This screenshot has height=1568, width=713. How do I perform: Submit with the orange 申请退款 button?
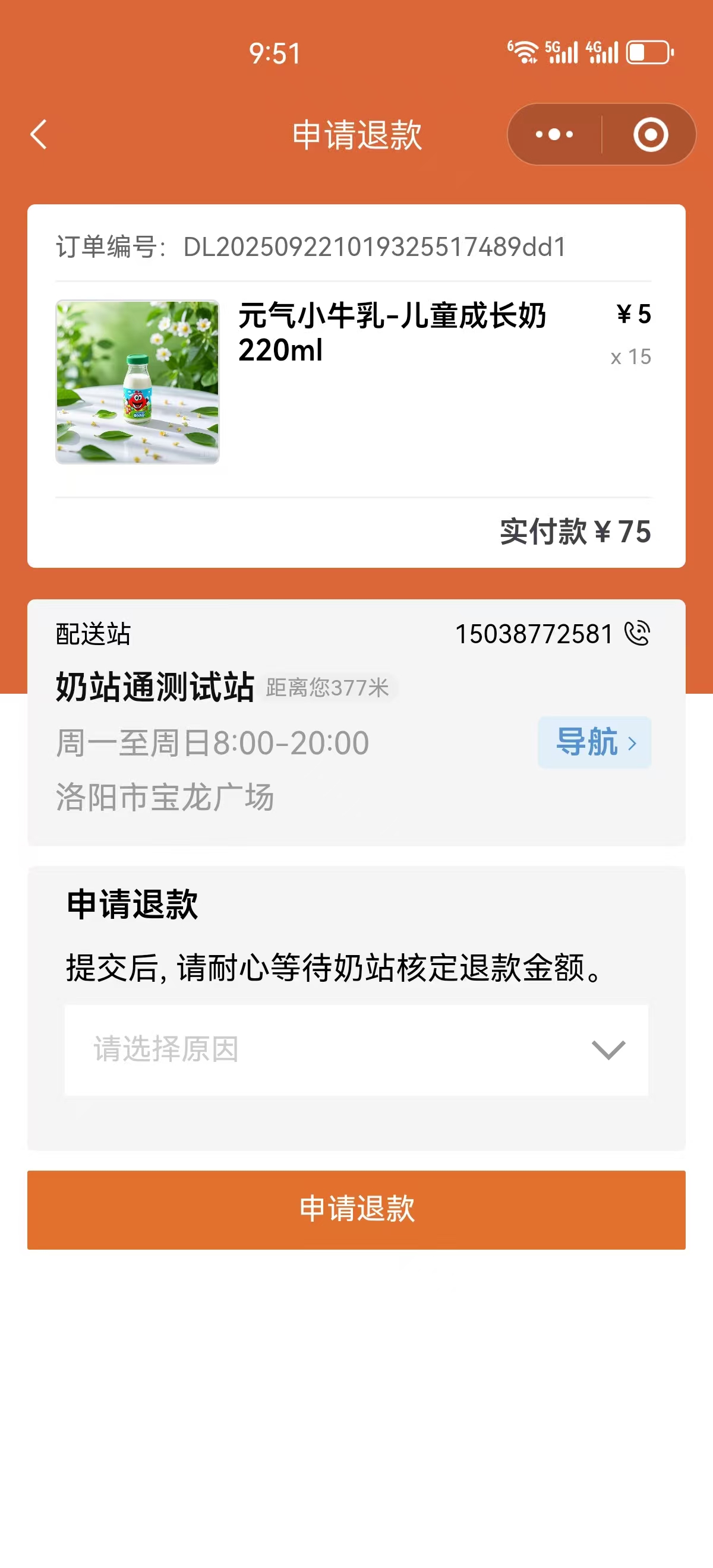356,1209
